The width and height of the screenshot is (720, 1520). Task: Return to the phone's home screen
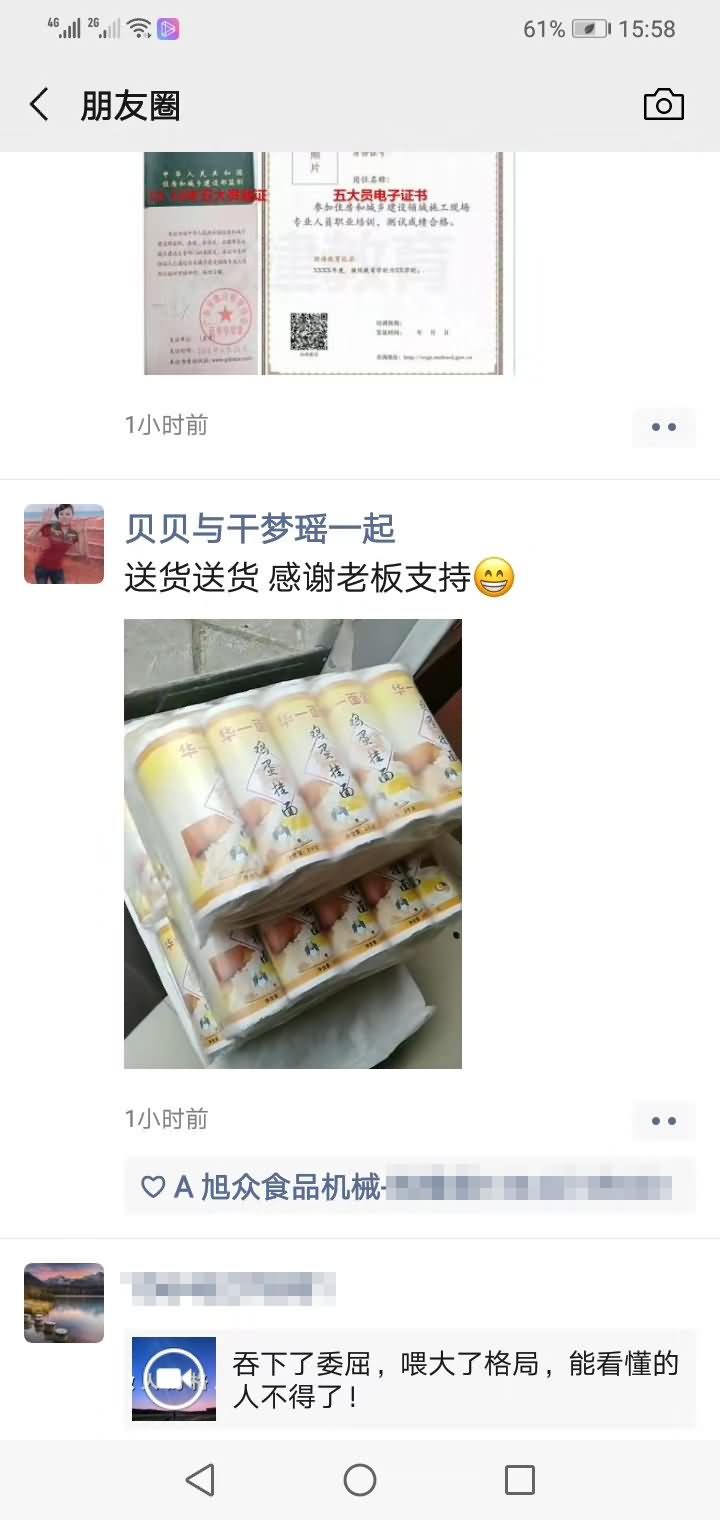pyautogui.click(x=360, y=1480)
